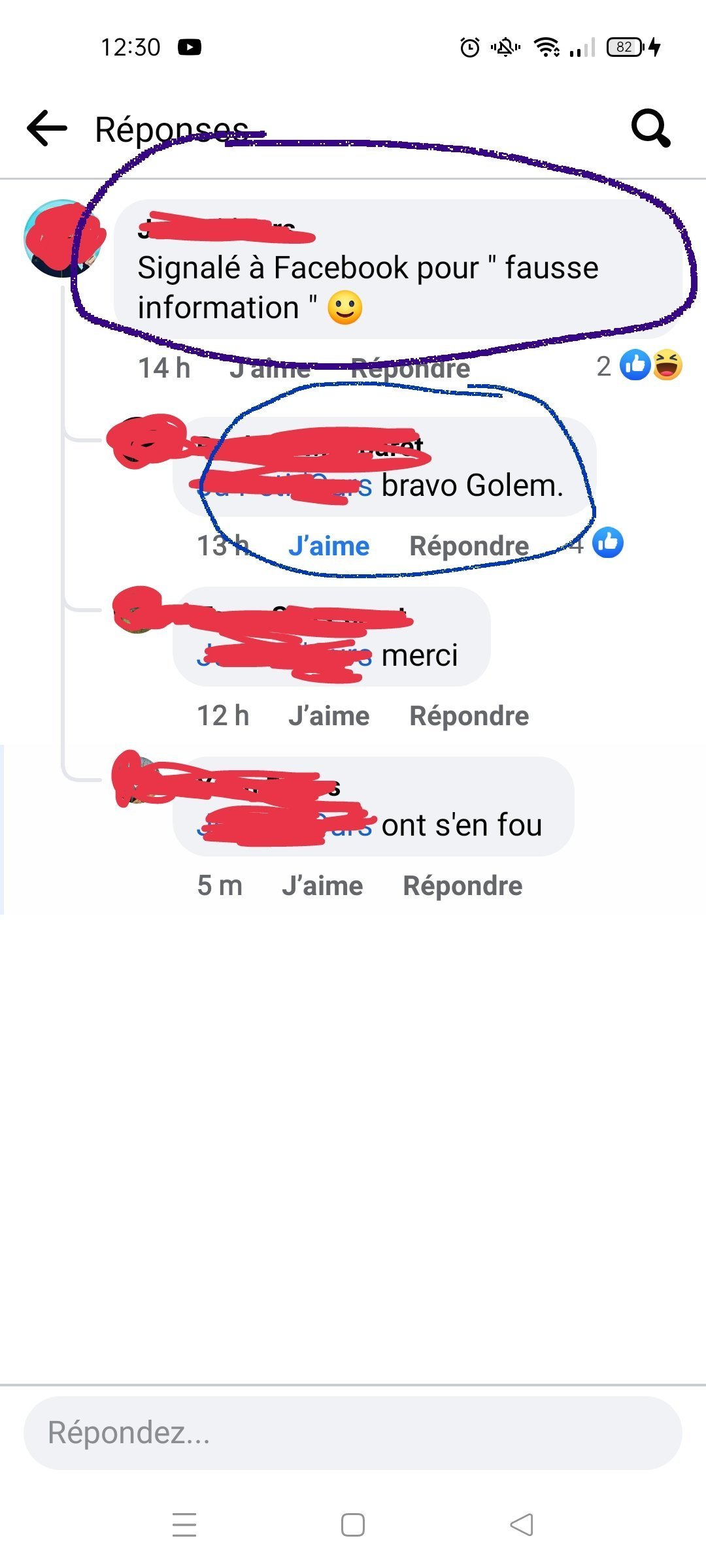Go back using the top-left arrow
706x1568 pixels.
47,128
